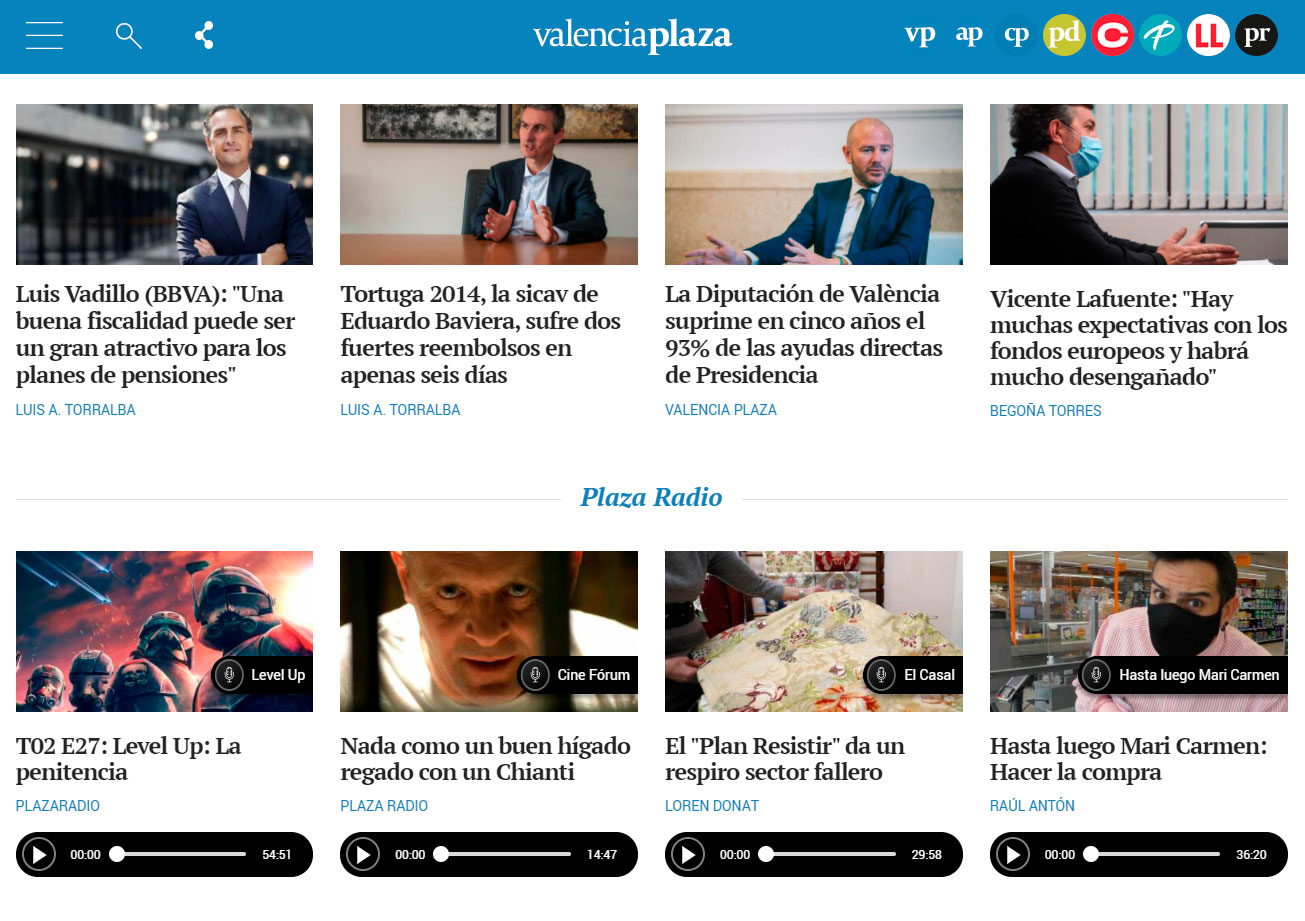Viewport: 1305px width, 921px height.
Task: Switch to the ap edition
Action: pos(968,35)
